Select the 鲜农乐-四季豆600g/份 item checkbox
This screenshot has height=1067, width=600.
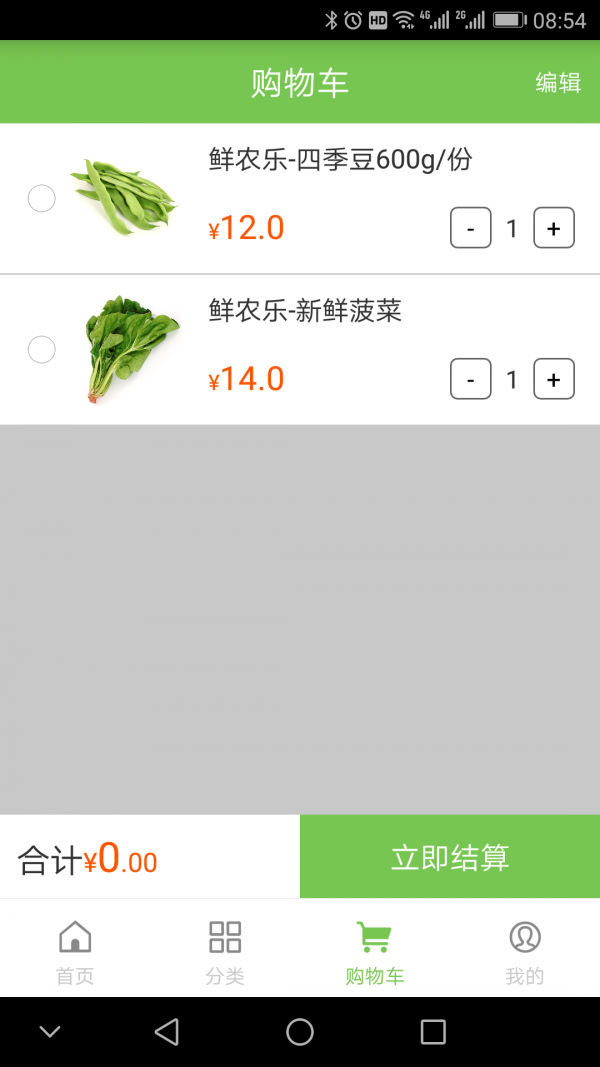pyautogui.click(x=41, y=199)
